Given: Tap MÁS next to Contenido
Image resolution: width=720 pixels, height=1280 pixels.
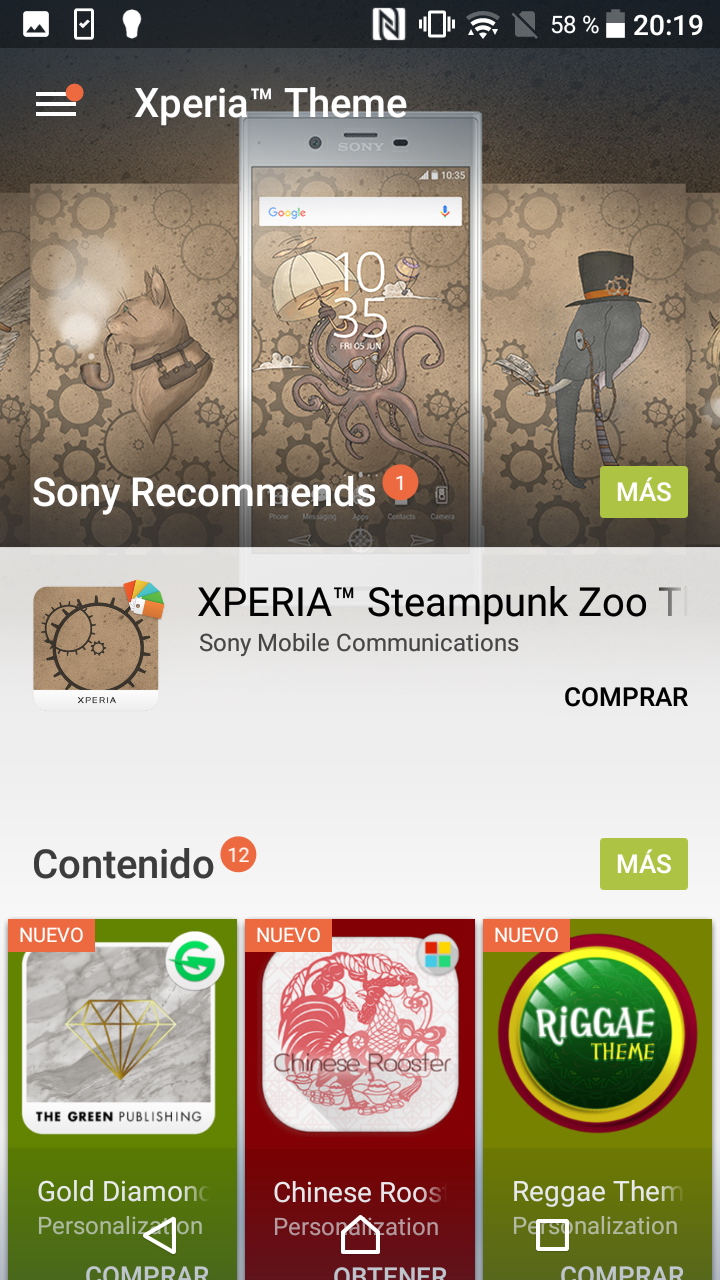Looking at the screenshot, I should point(643,864).
